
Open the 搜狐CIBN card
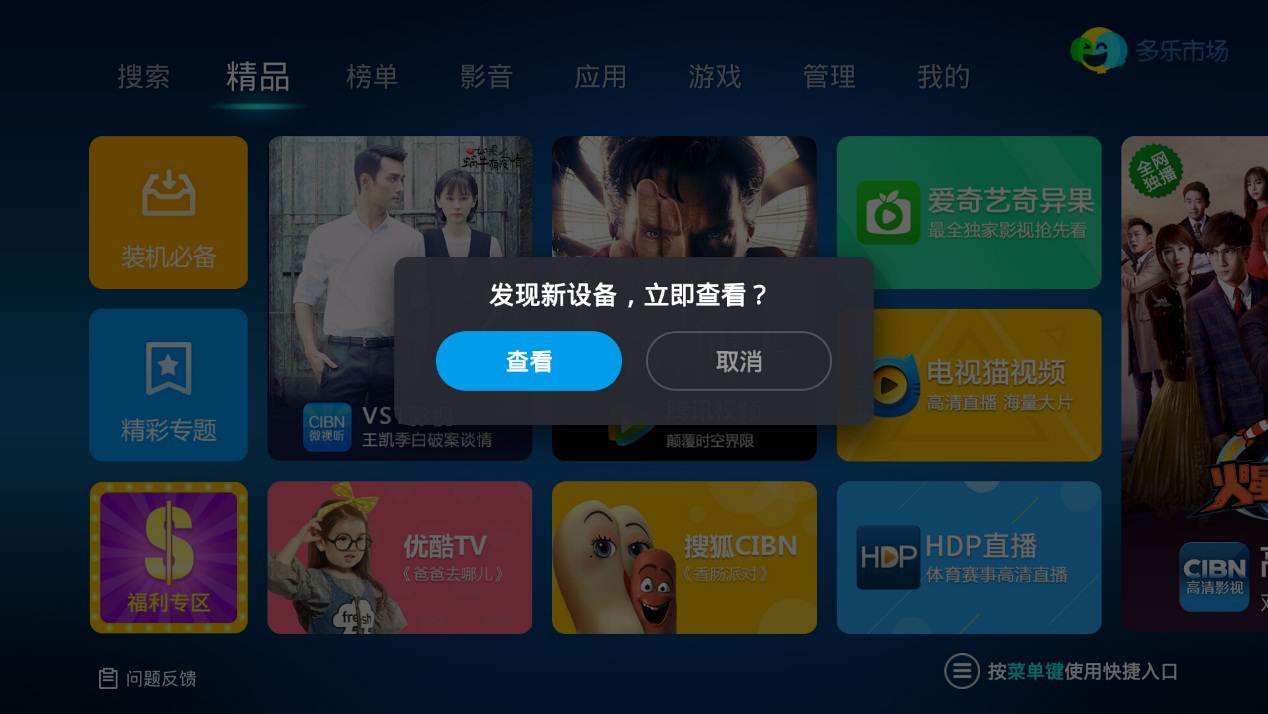tap(684, 557)
